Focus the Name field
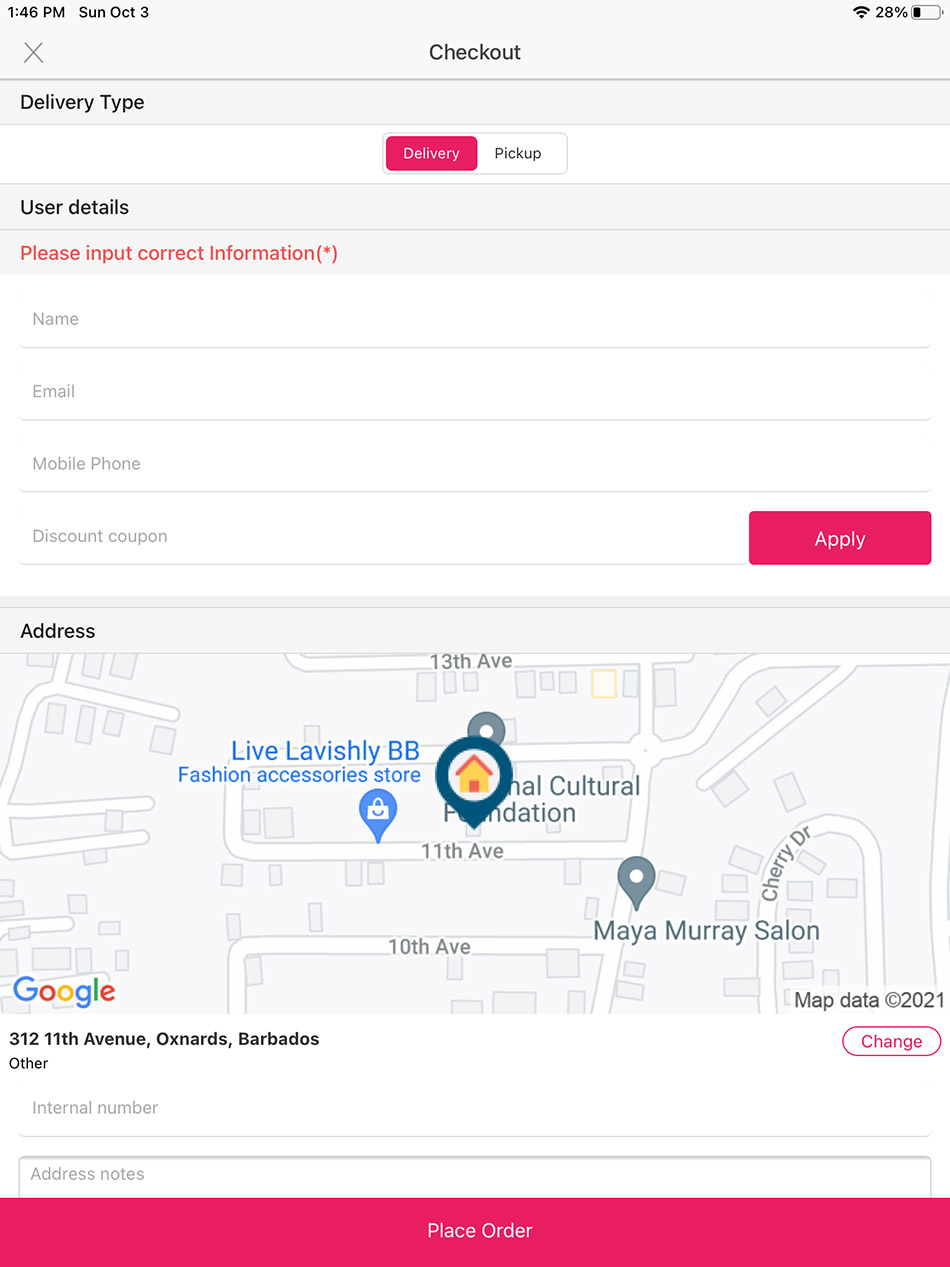This screenshot has width=950, height=1267. click(474, 320)
